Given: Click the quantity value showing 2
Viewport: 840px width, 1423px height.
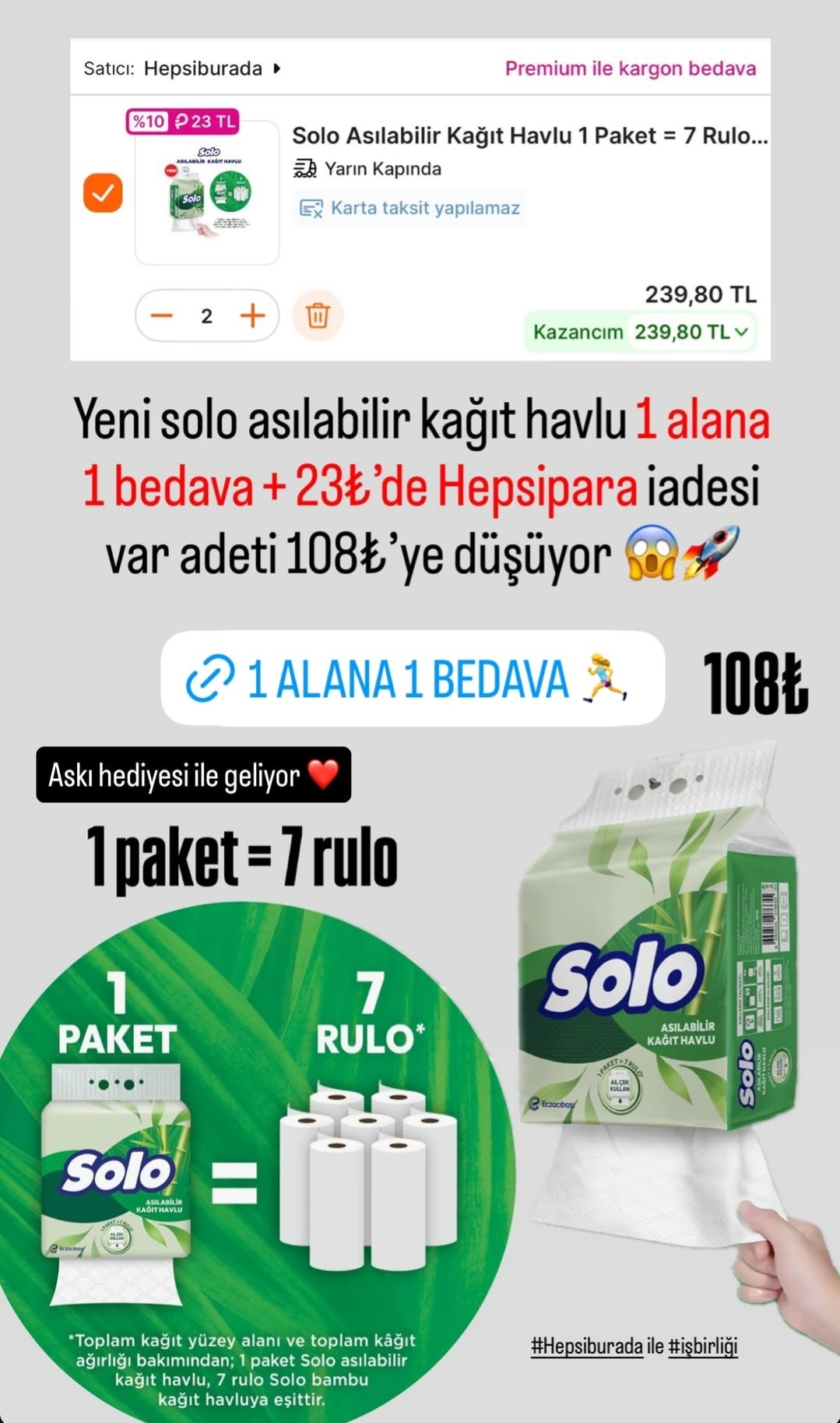Looking at the screenshot, I should 206,315.
